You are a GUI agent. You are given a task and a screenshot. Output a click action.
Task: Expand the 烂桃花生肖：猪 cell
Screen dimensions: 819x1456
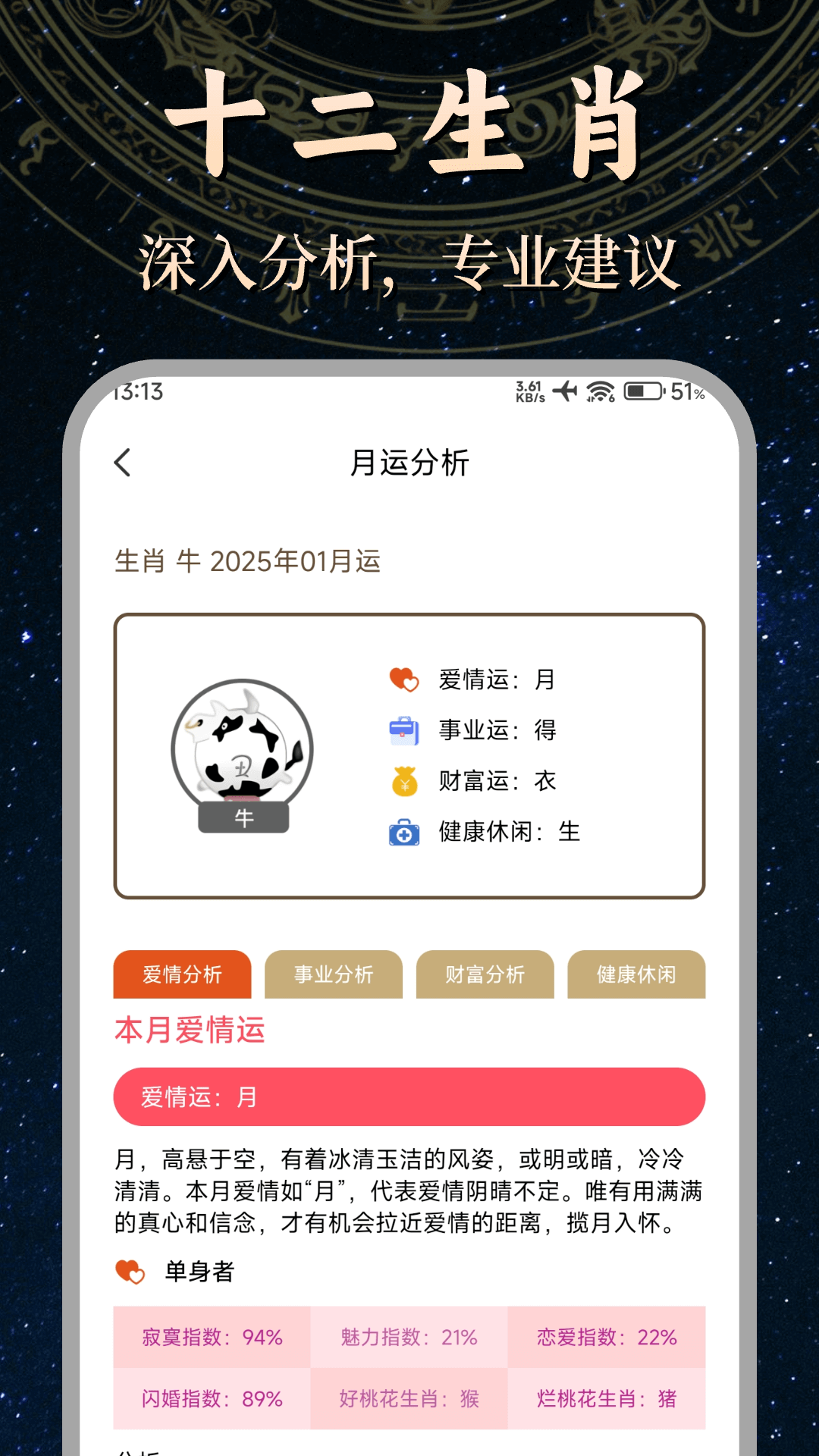click(x=607, y=1398)
